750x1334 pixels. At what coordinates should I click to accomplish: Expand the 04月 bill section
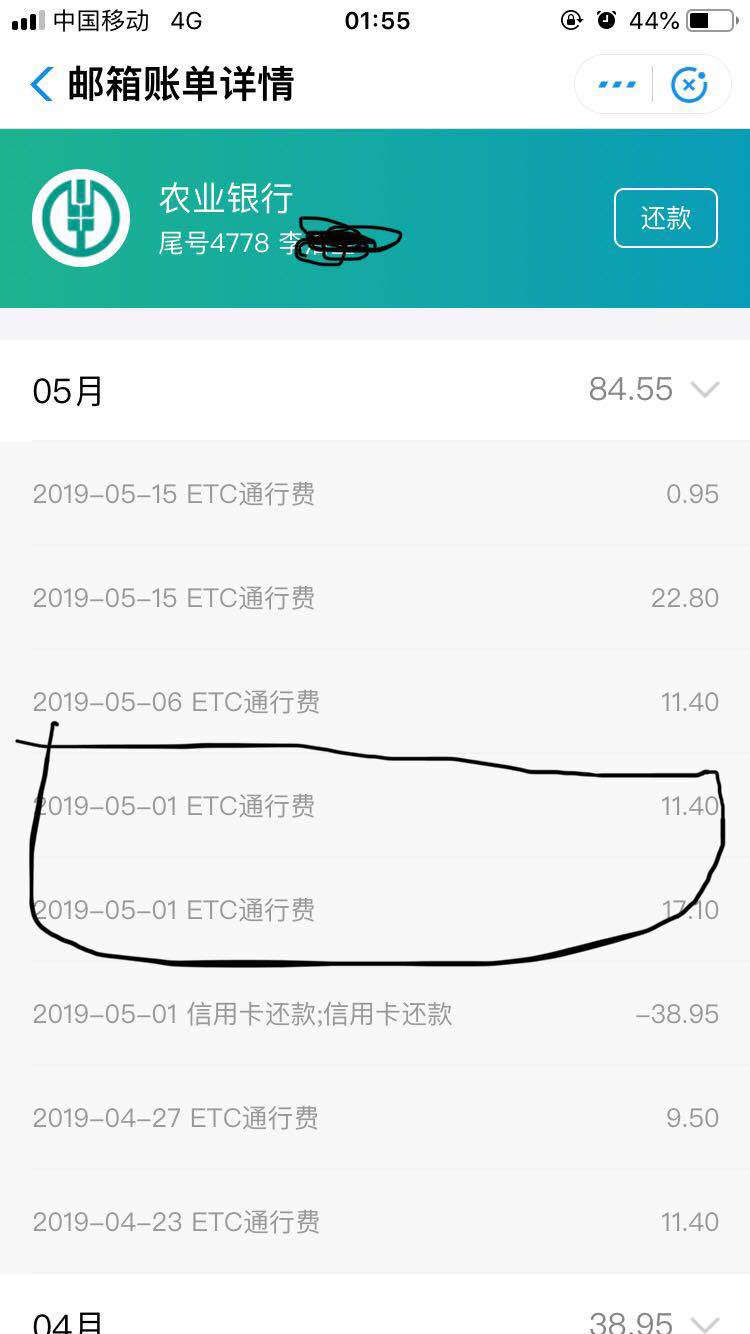705,1322
